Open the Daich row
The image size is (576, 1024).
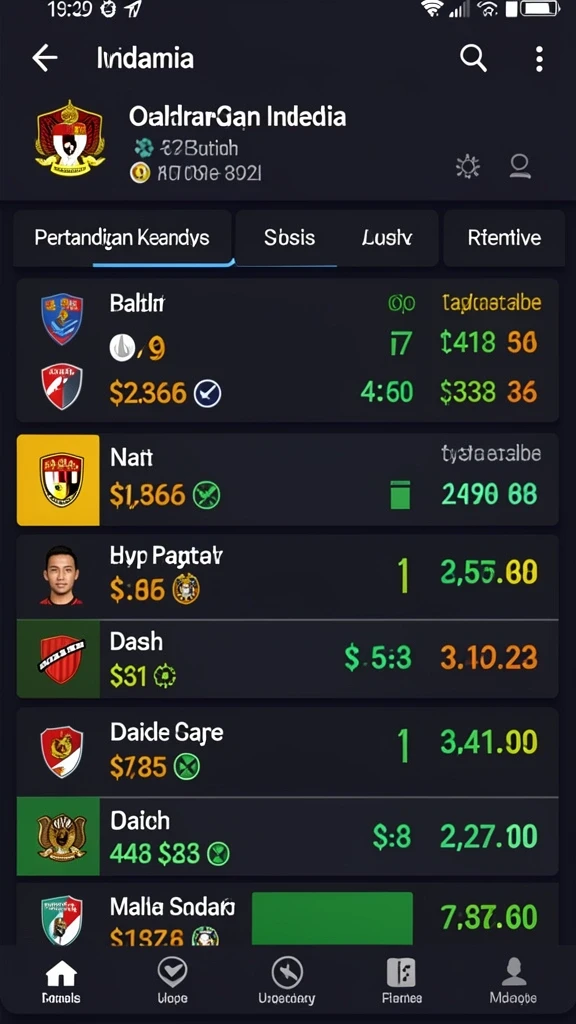(287, 837)
